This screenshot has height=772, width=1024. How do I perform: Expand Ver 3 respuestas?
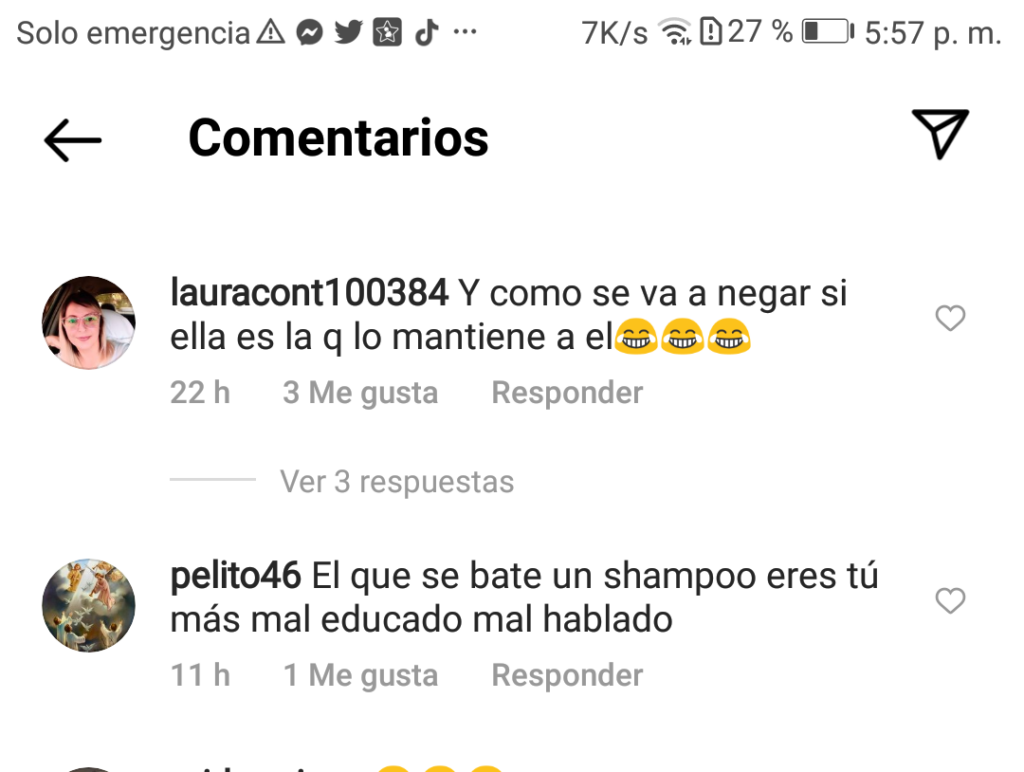(396, 482)
